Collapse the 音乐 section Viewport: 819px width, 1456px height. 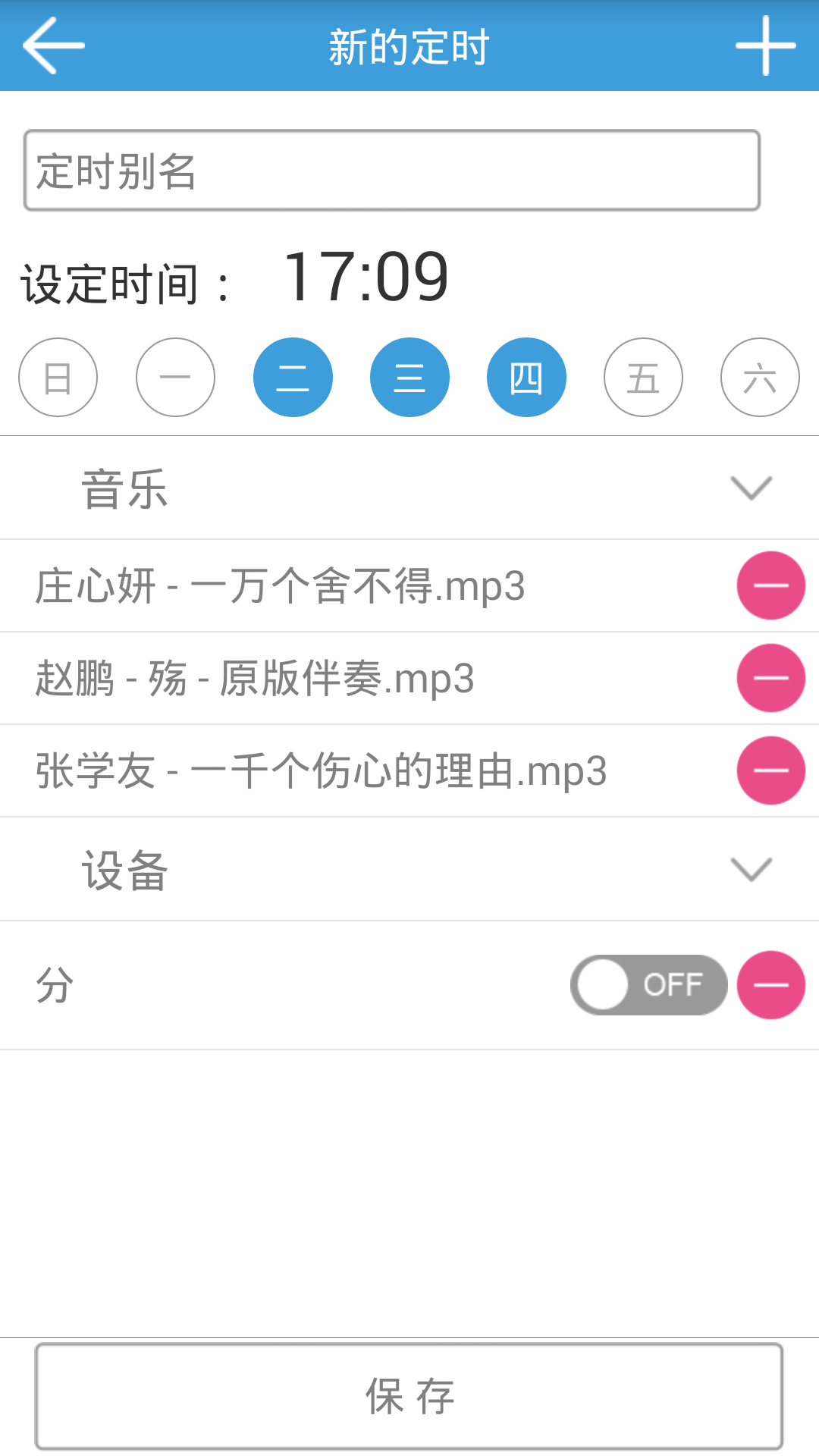click(751, 488)
